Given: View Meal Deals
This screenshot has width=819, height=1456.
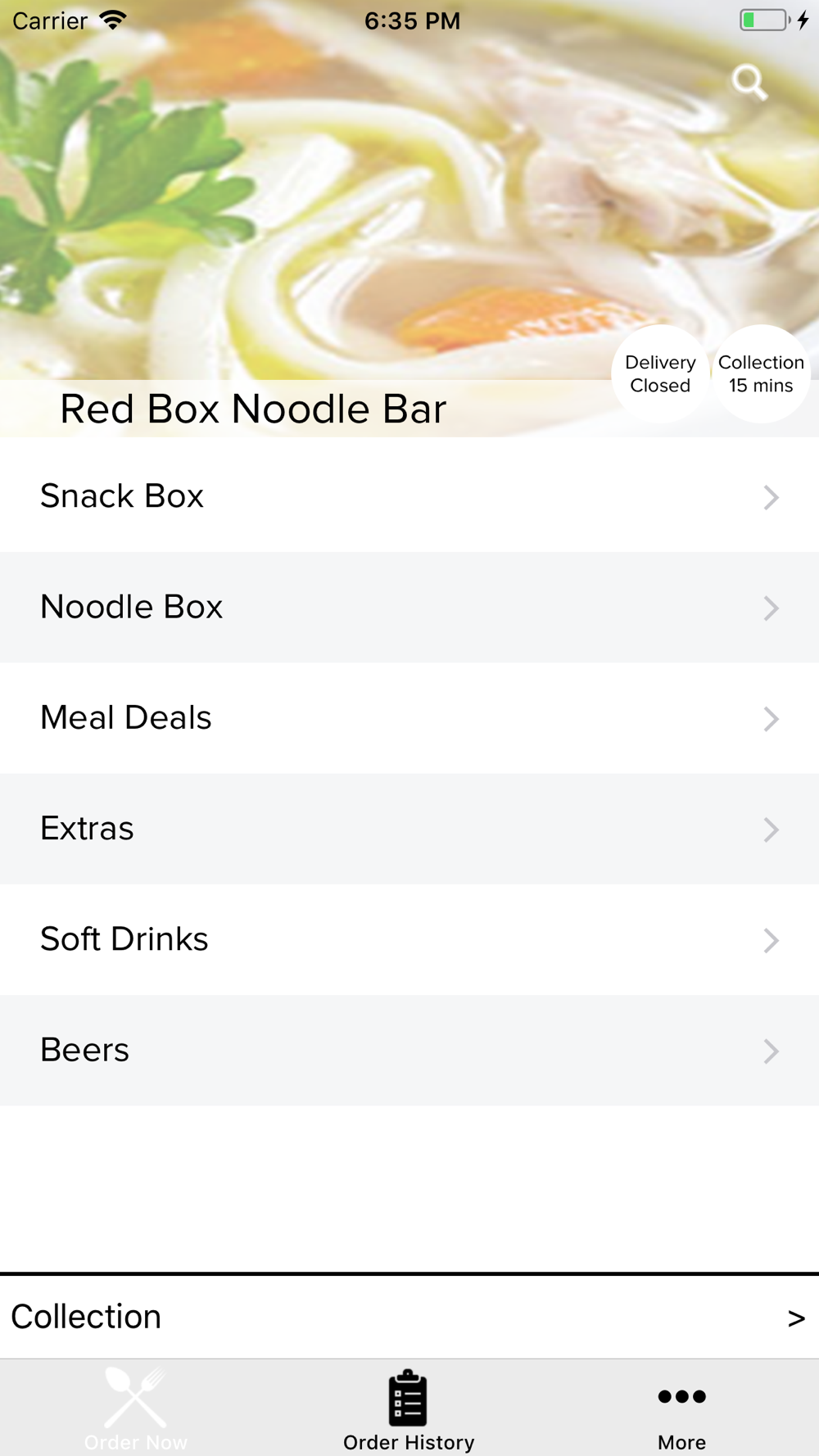Looking at the screenshot, I should tap(409, 717).
